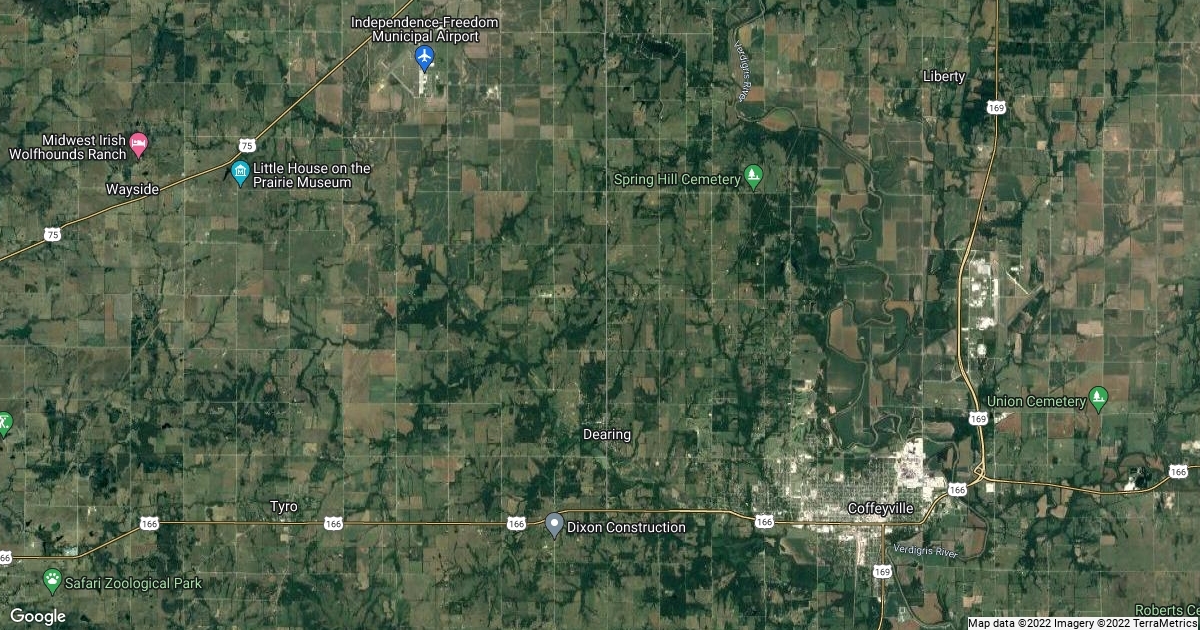Open the Safari Zoological Park marker
Viewport: 1200px width, 630px height.
[52, 580]
